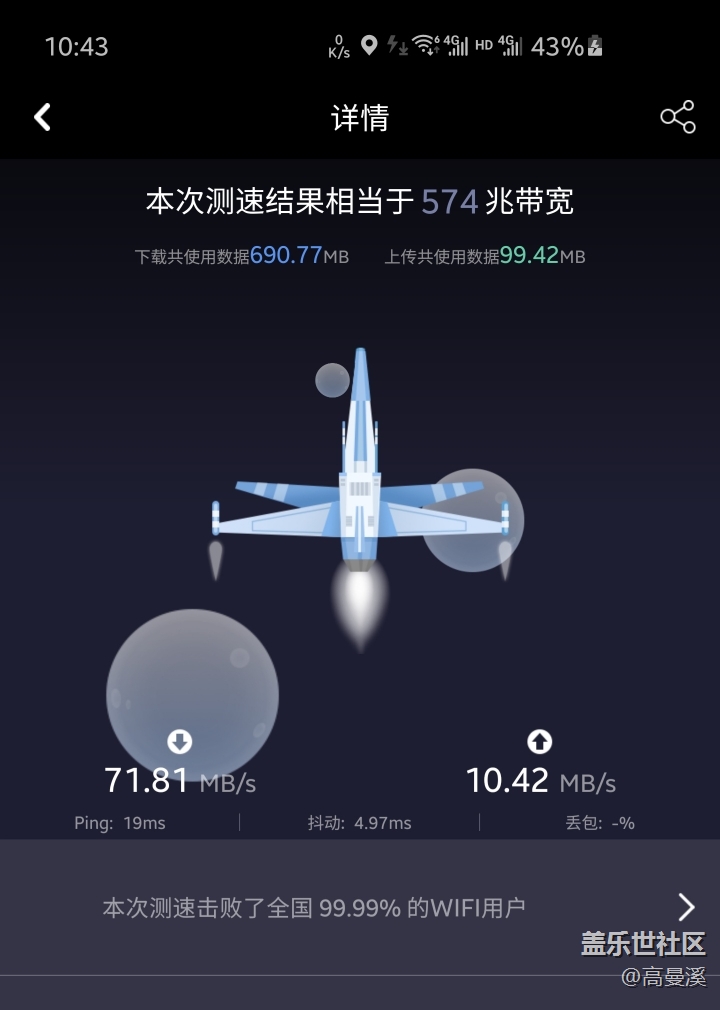Screen dimensions: 720x1010
Task: Share this speed test result
Action: point(677,118)
